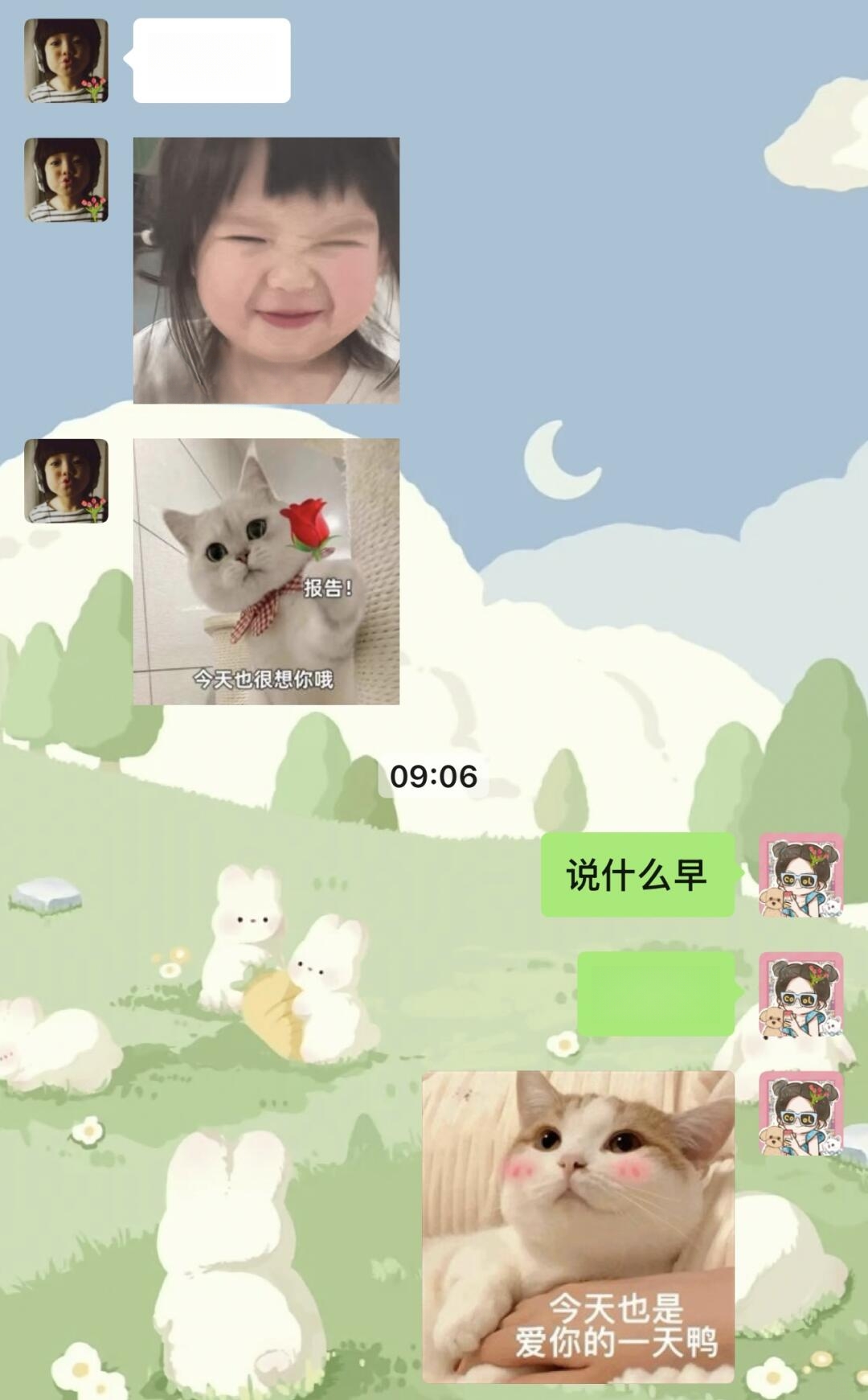Open the cat sticker saying 今天也很想你哦
868x1400 pixels.
coord(266,572)
